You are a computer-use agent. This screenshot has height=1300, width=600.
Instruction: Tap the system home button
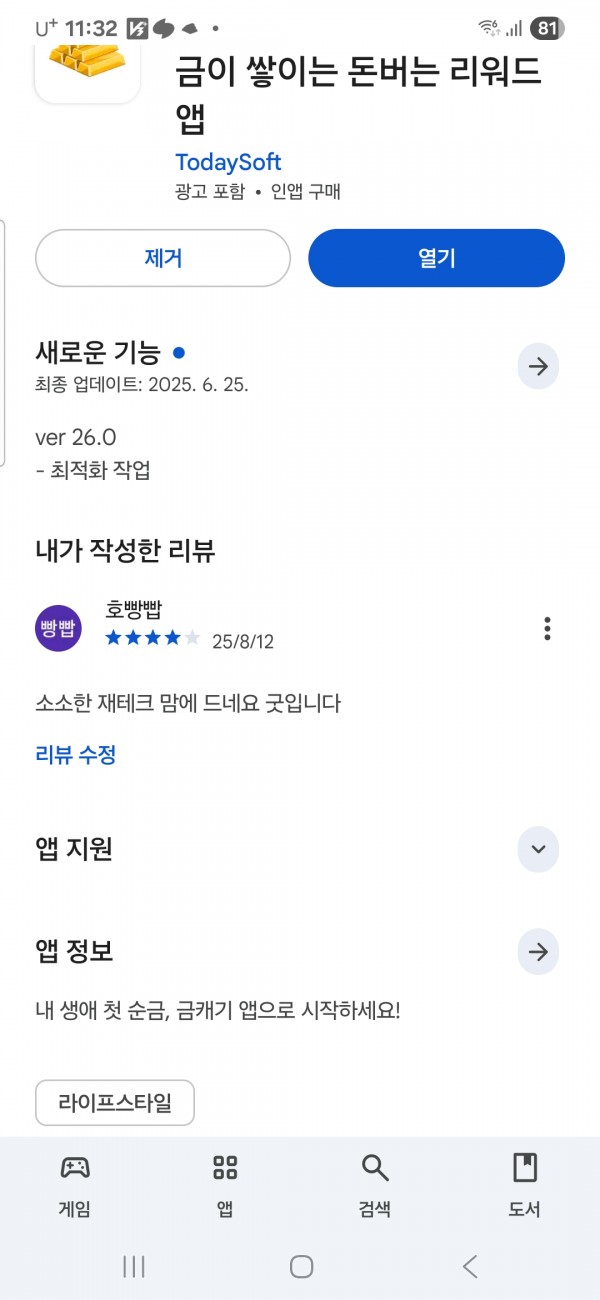(301, 1267)
